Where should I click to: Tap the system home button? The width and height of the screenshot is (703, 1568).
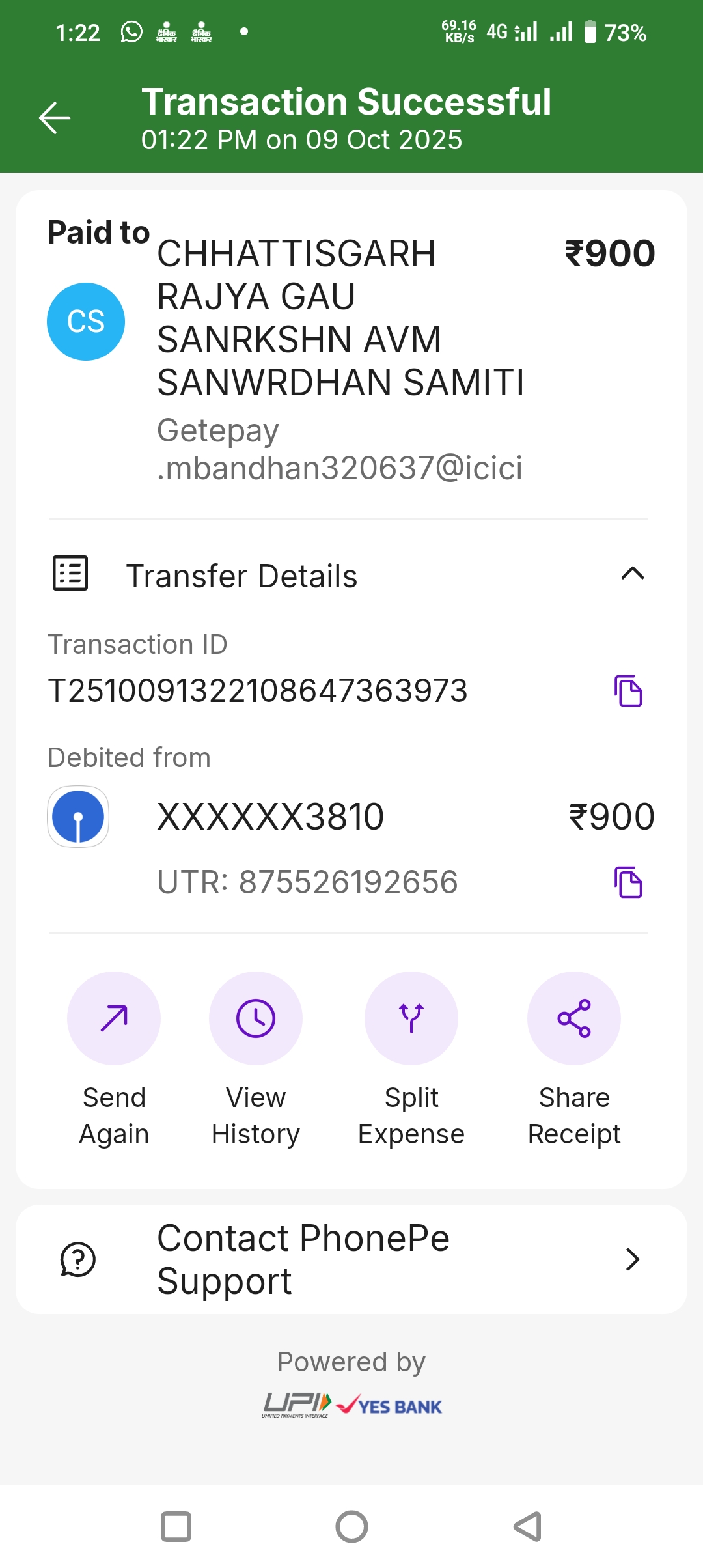351,1526
